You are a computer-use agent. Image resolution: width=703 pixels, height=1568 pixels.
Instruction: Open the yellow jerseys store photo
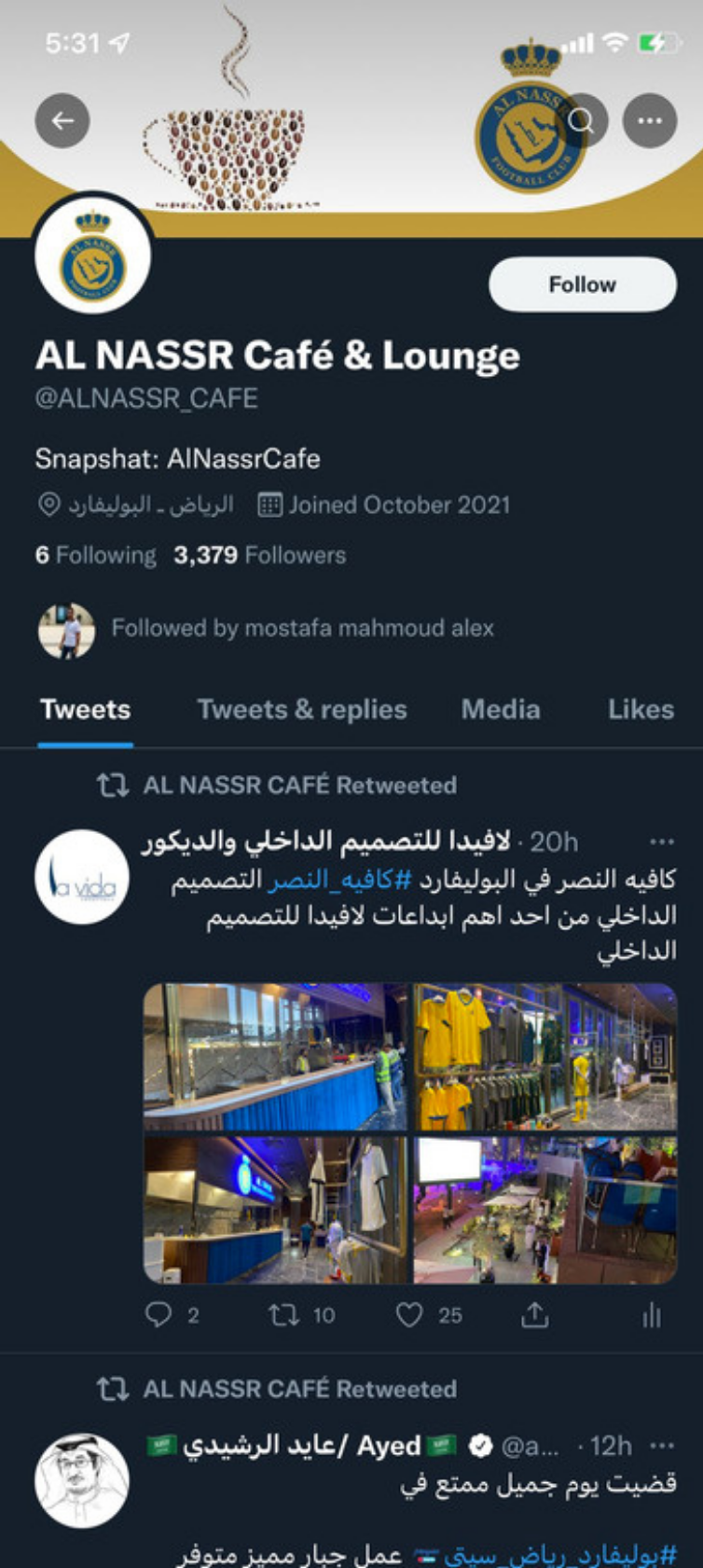click(x=545, y=1056)
